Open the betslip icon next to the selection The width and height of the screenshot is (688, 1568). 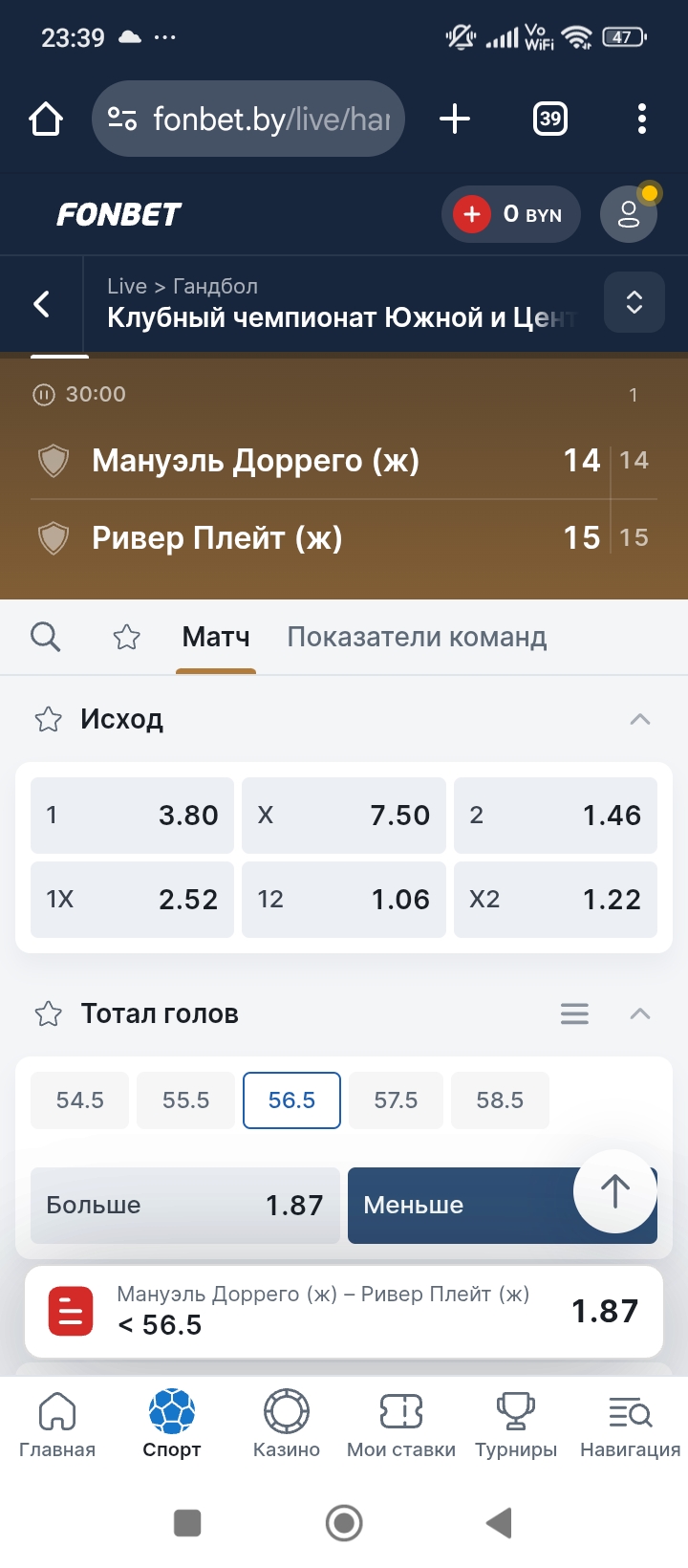click(x=70, y=1311)
